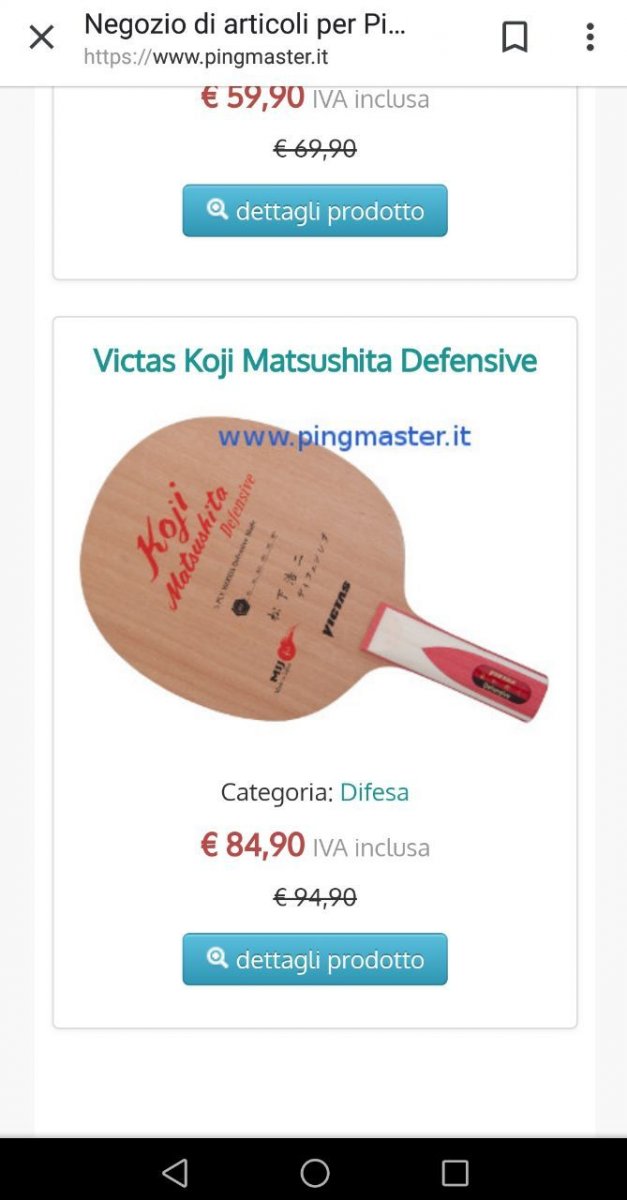Tap dettagli prodotto under € 59,90

315,210
